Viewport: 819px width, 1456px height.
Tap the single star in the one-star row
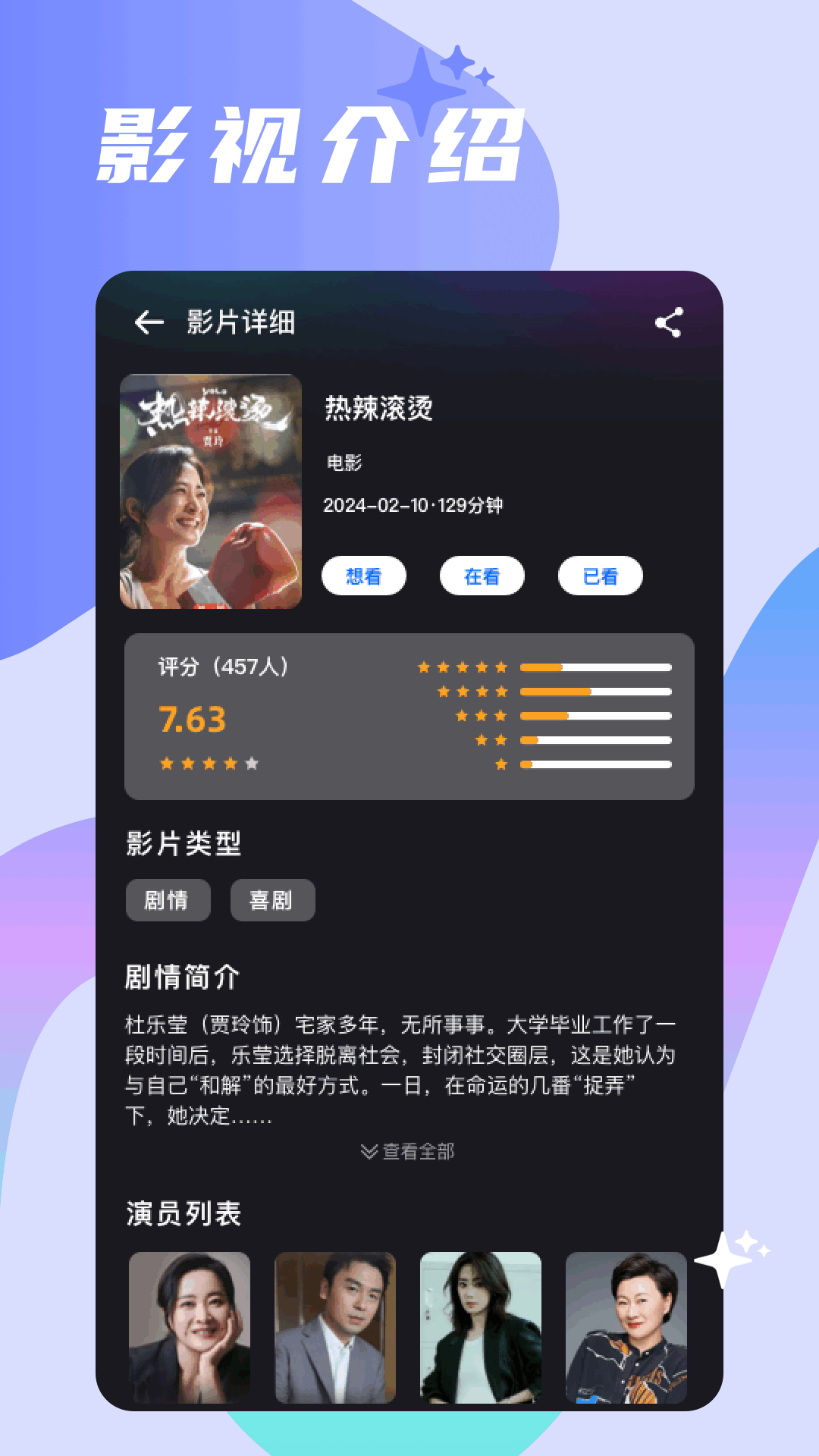coord(500,764)
